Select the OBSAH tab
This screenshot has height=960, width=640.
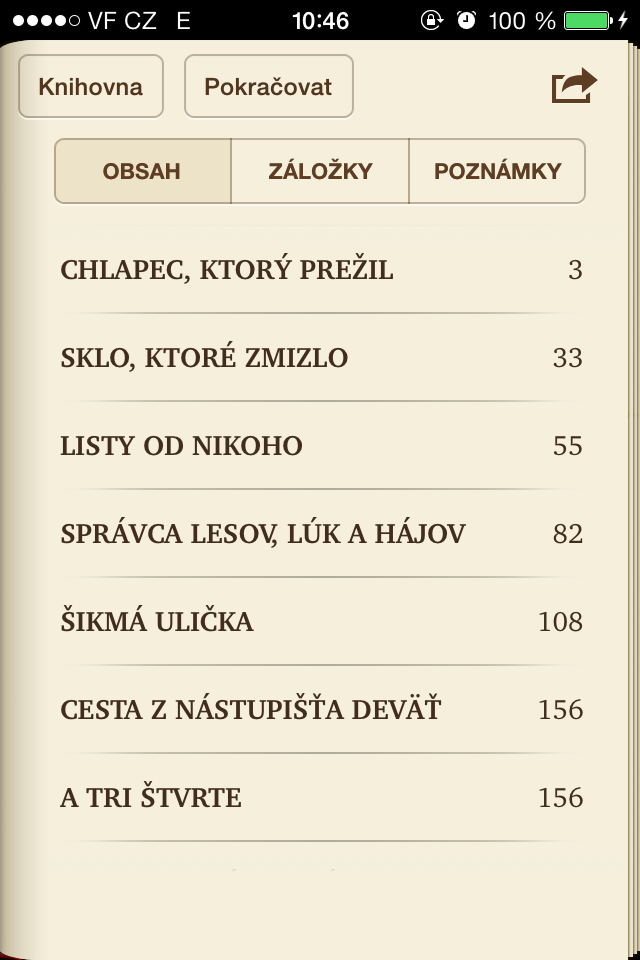[x=142, y=171]
